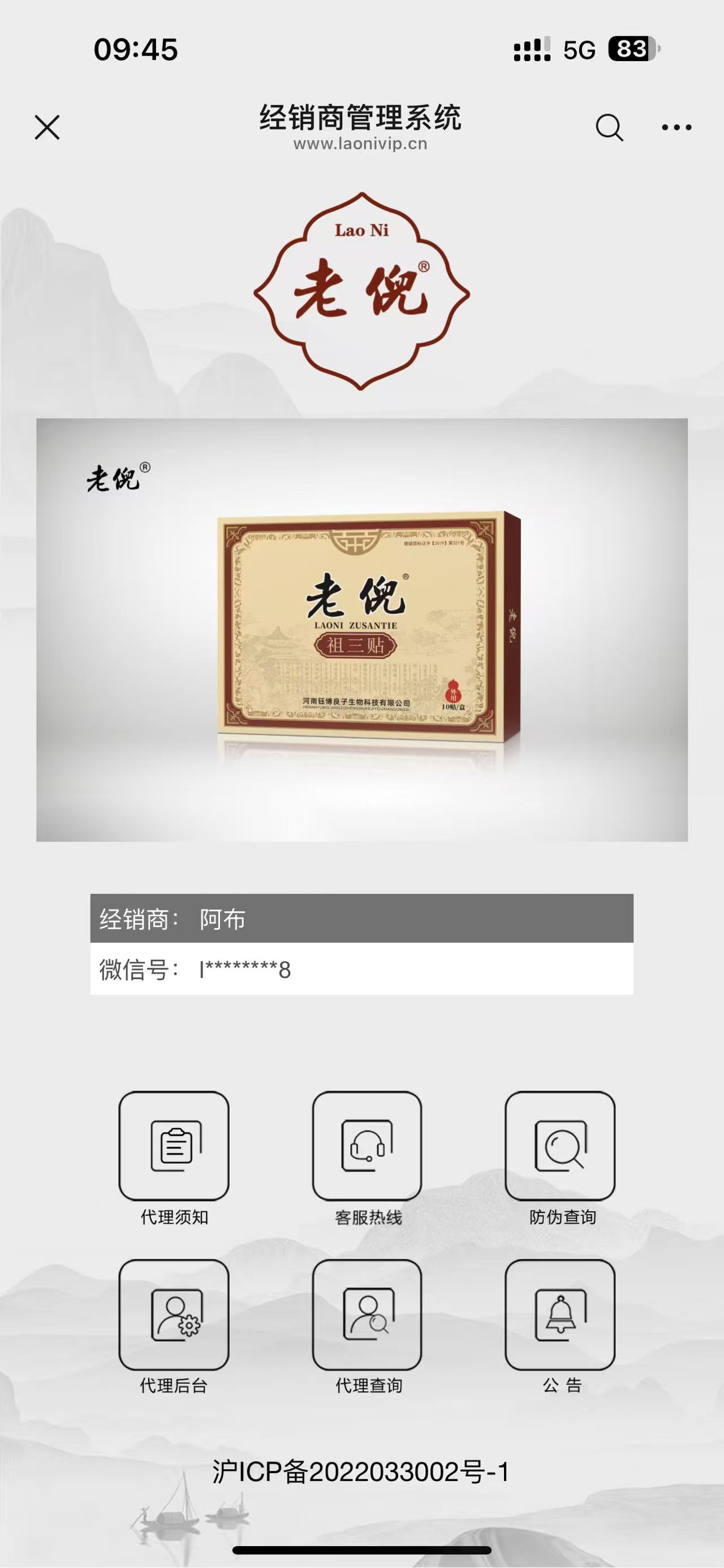Open the search icon in the header

[x=609, y=127]
